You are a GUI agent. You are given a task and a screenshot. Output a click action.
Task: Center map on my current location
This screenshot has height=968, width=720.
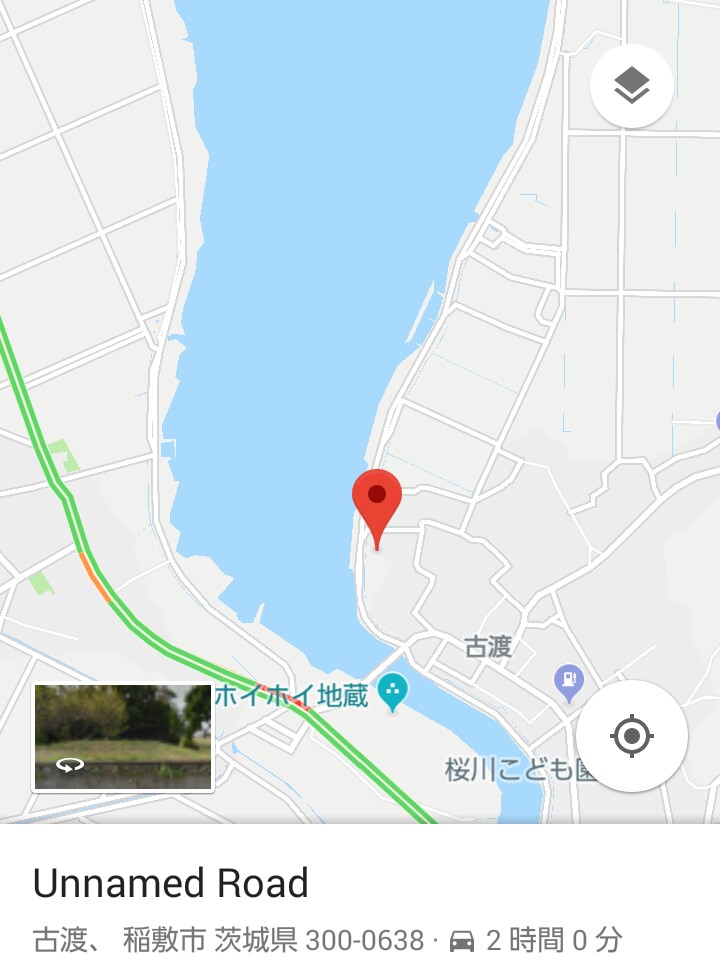pos(632,736)
